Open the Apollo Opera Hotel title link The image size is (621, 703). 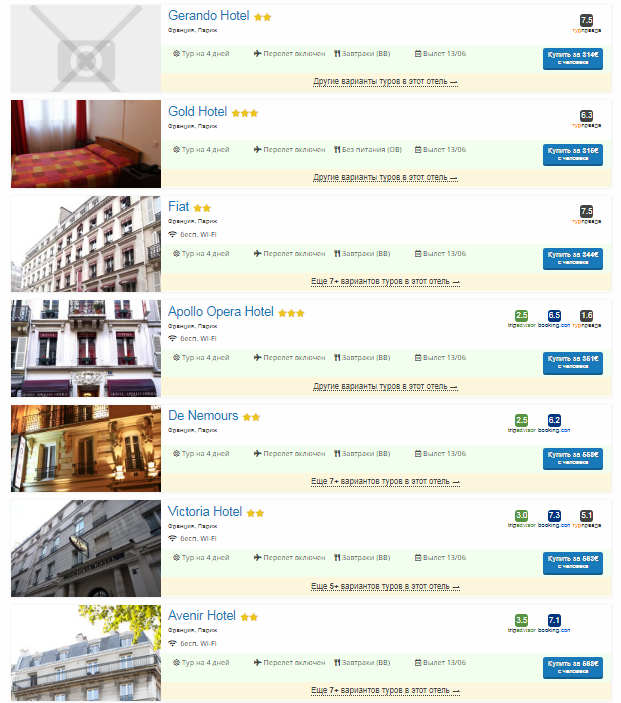[x=220, y=312]
